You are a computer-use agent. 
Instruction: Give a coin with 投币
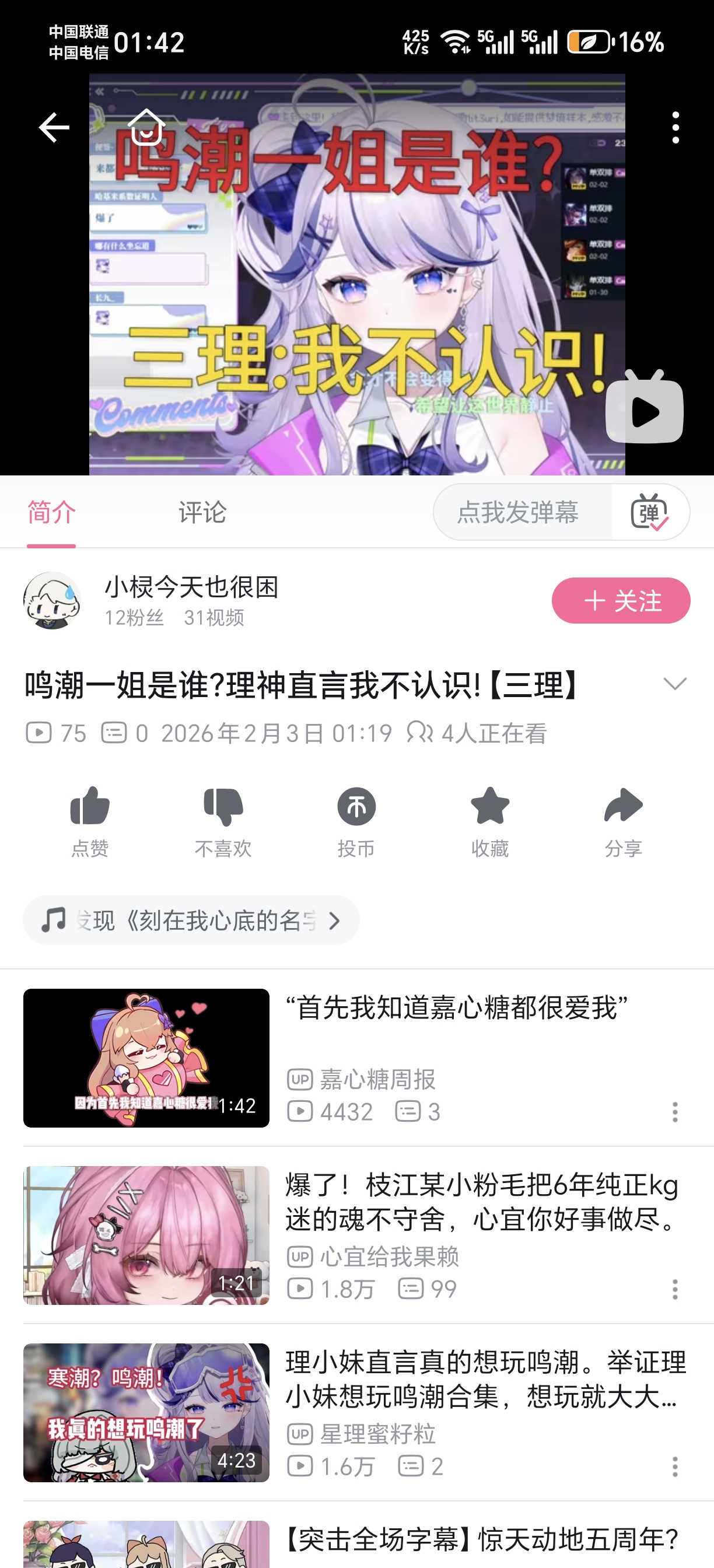click(x=356, y=822)
